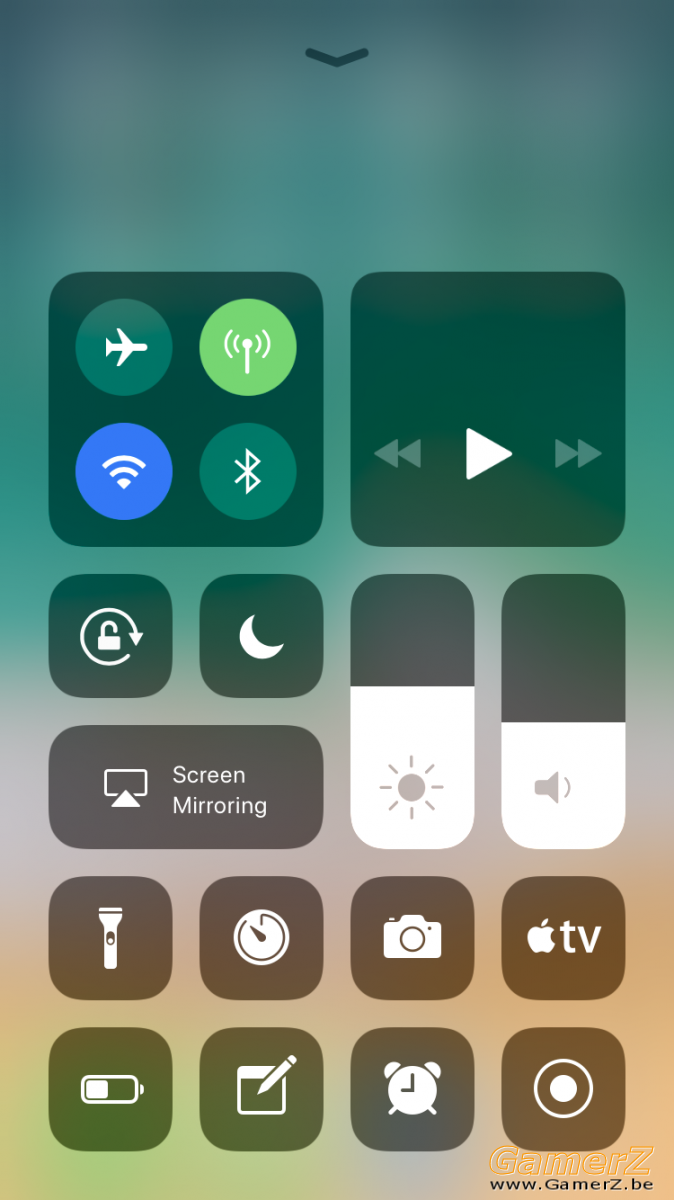Screen dimensions: 674x1200
Task: Launch the camera
Action: pyautogui.click(x=412, y=938)
